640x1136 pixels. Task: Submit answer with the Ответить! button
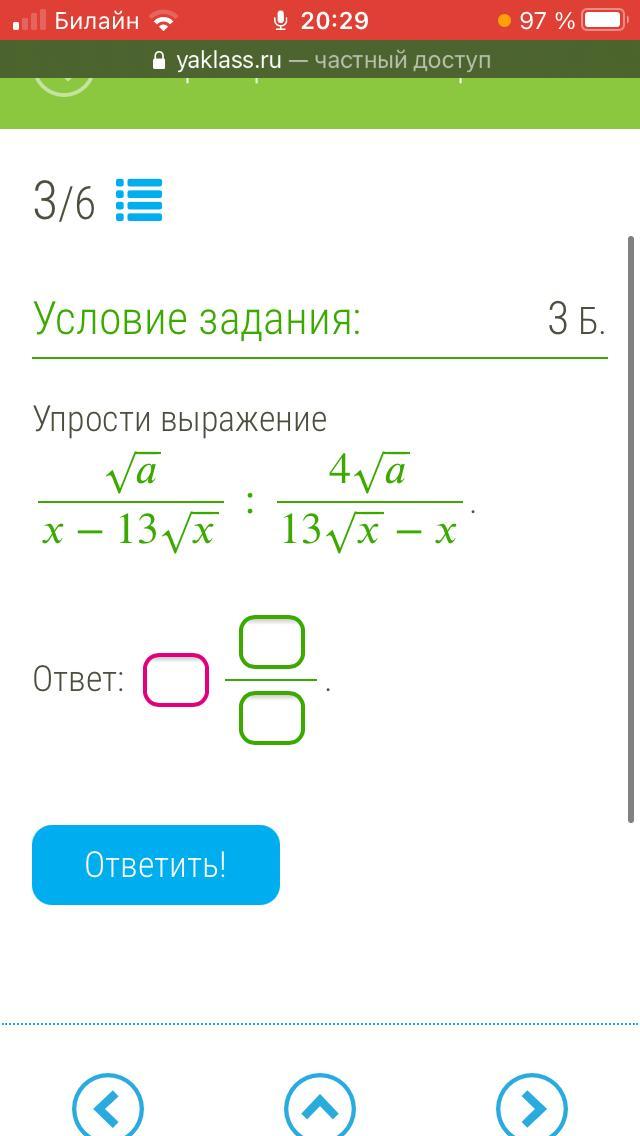[156, 864]
